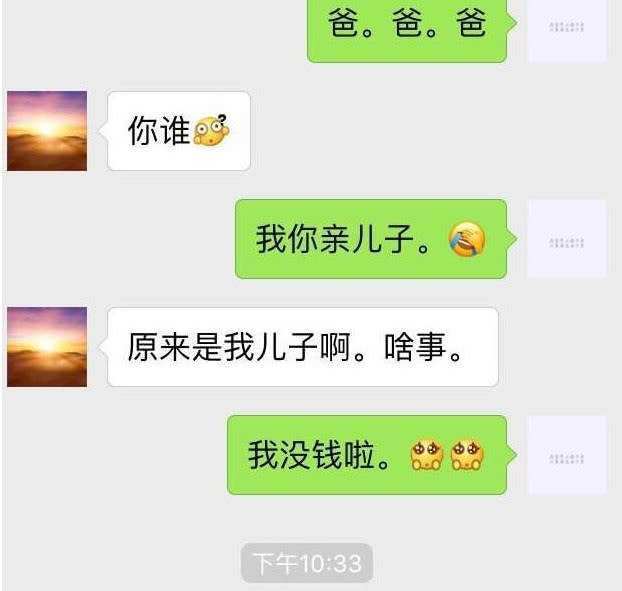The width and height of the screenshot is (622, 591).
Task: Open own avatar next to 爸。爸。爸 message
Action: pyautogui.click(x=566, y=30)
